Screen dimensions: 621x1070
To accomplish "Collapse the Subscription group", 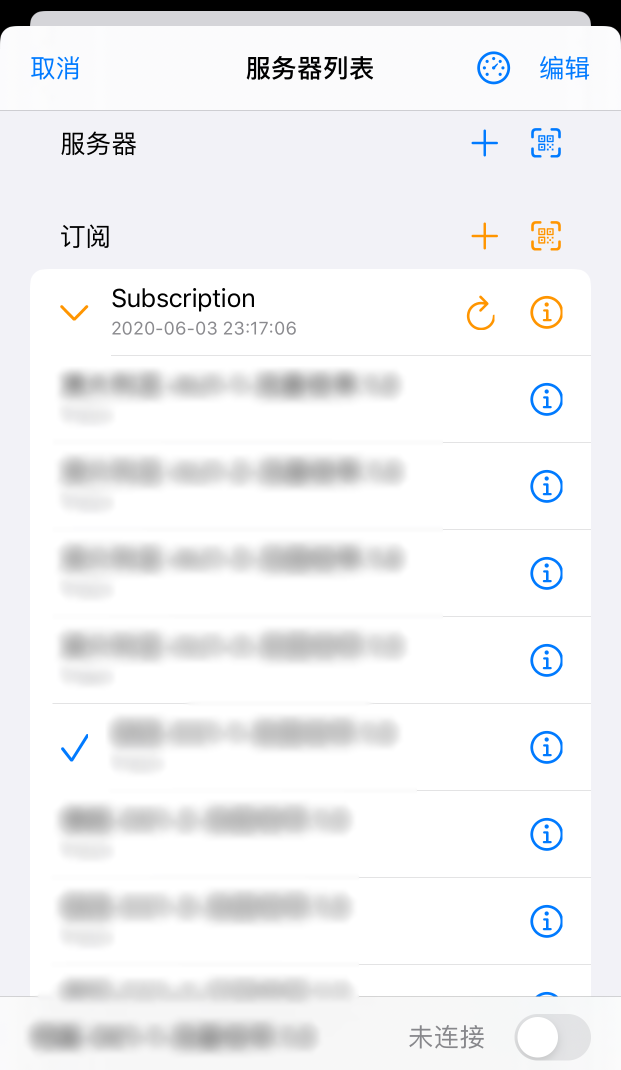I will (74, 313).
